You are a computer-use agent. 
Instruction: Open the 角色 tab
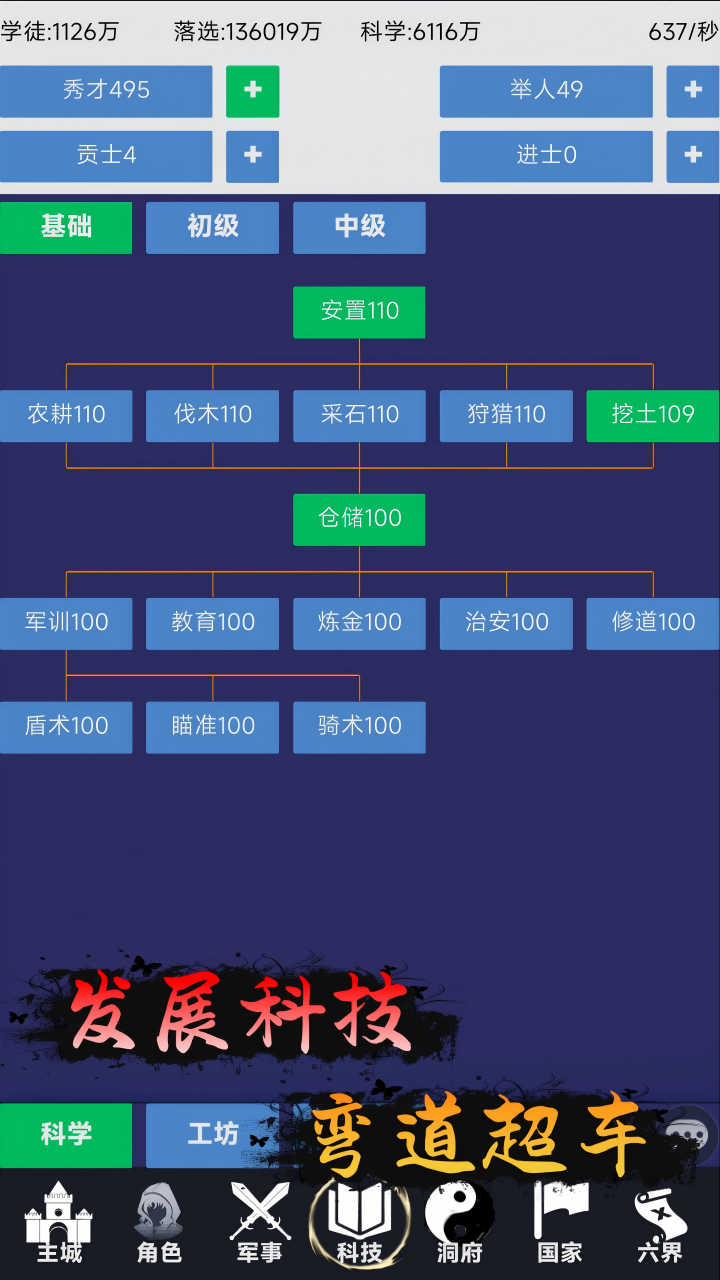(x=159, y=1222)
